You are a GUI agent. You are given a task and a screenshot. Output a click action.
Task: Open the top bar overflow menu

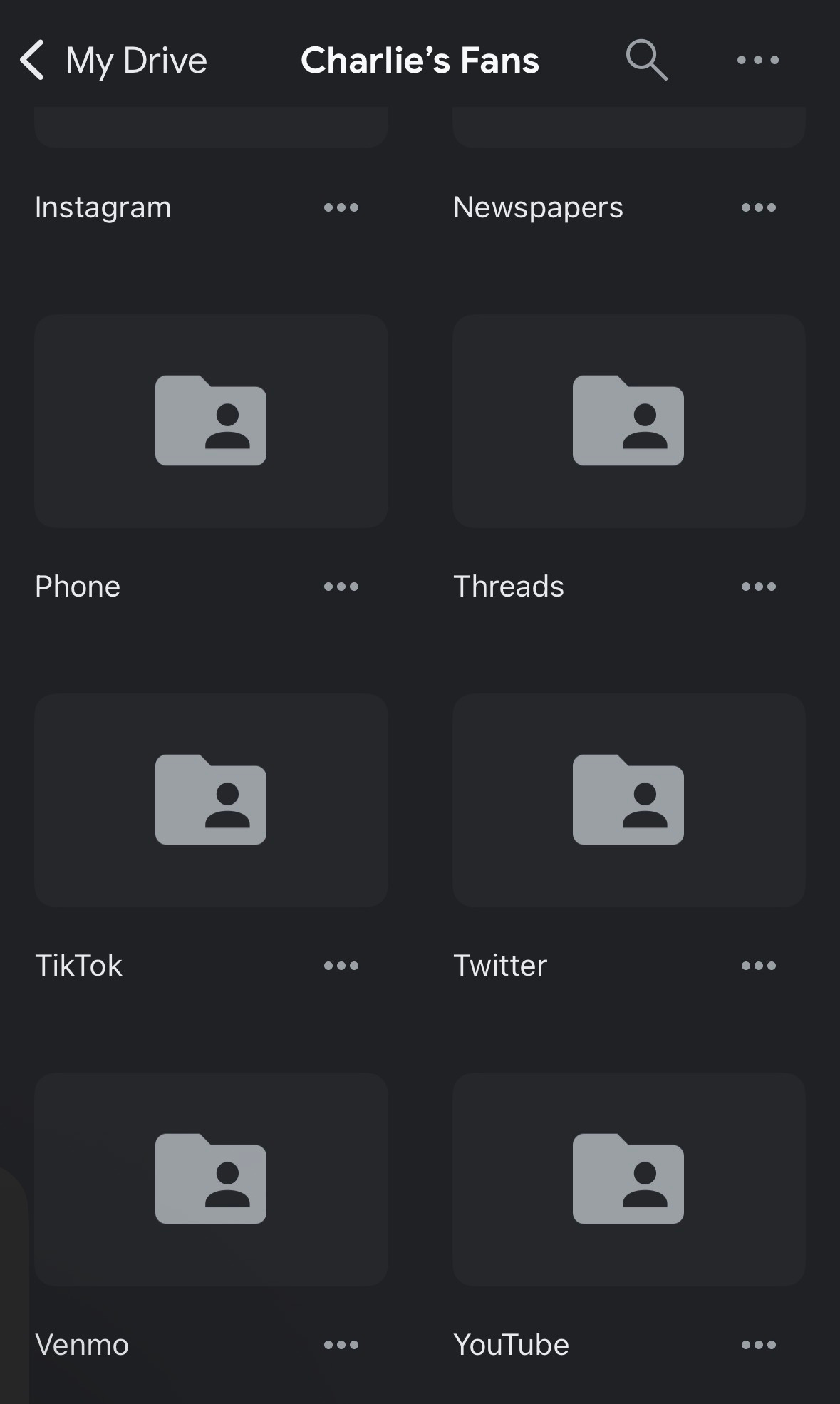pos(757,61)
